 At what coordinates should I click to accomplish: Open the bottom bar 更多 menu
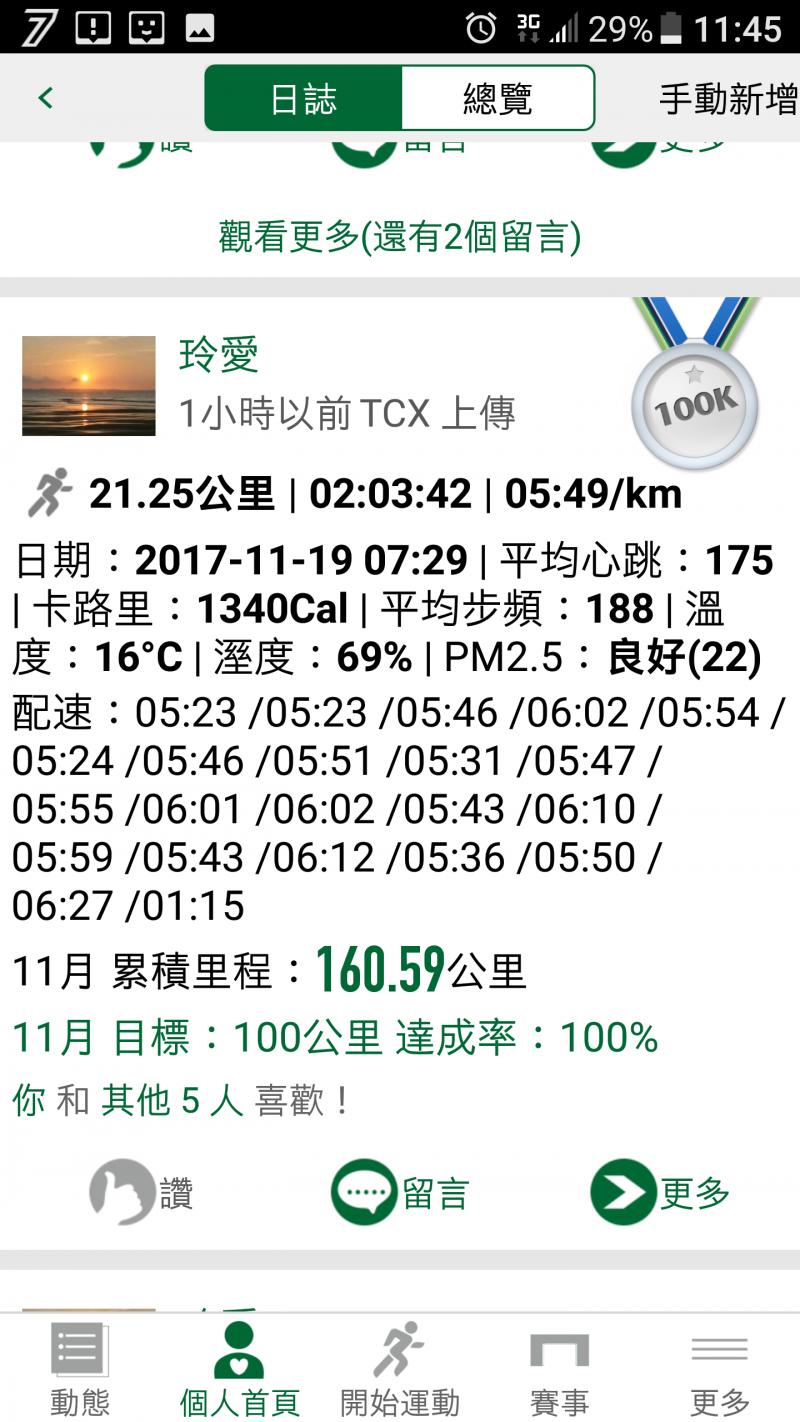coord(719,1368)
